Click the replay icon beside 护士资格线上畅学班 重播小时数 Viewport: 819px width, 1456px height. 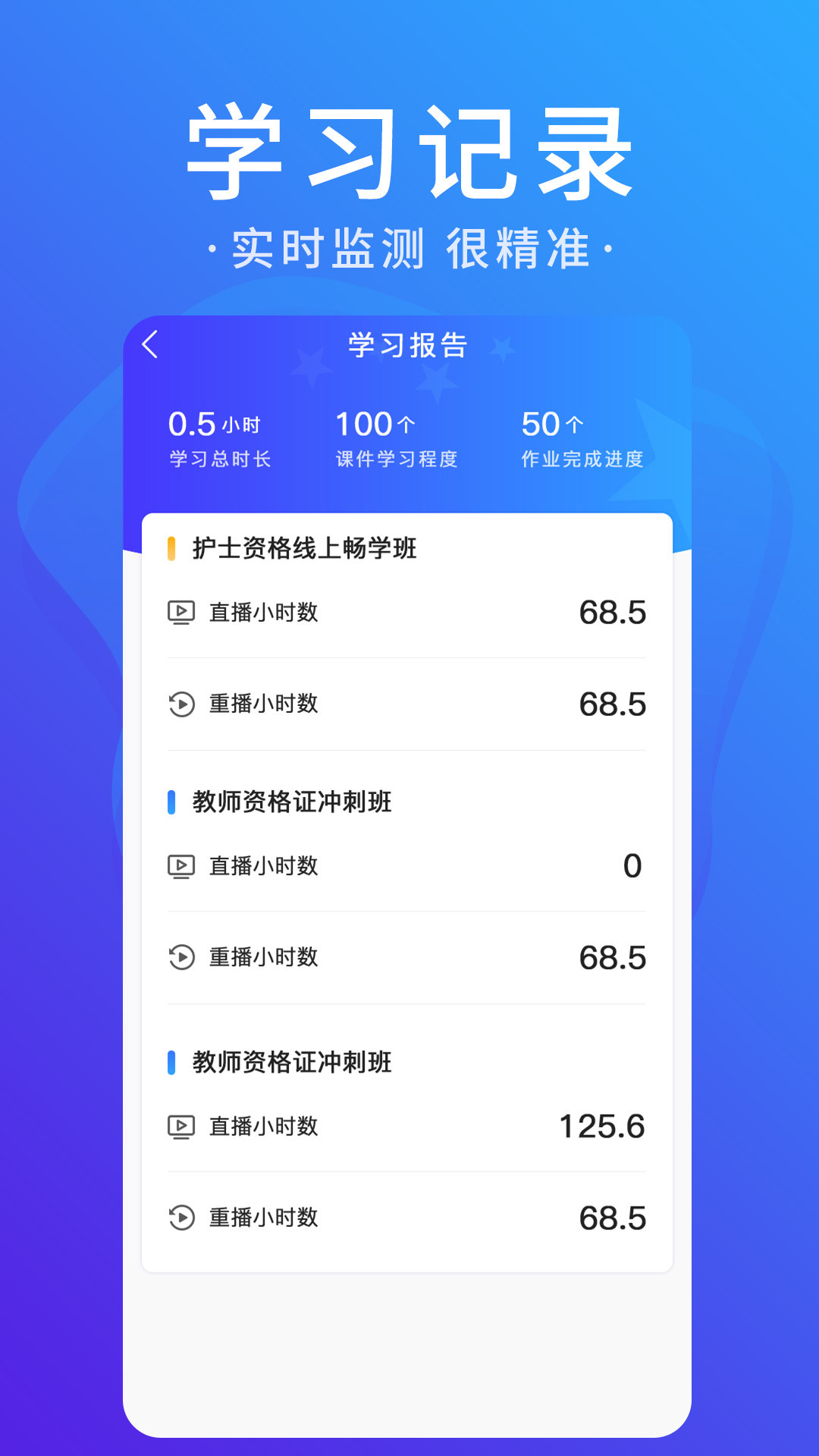180,704
